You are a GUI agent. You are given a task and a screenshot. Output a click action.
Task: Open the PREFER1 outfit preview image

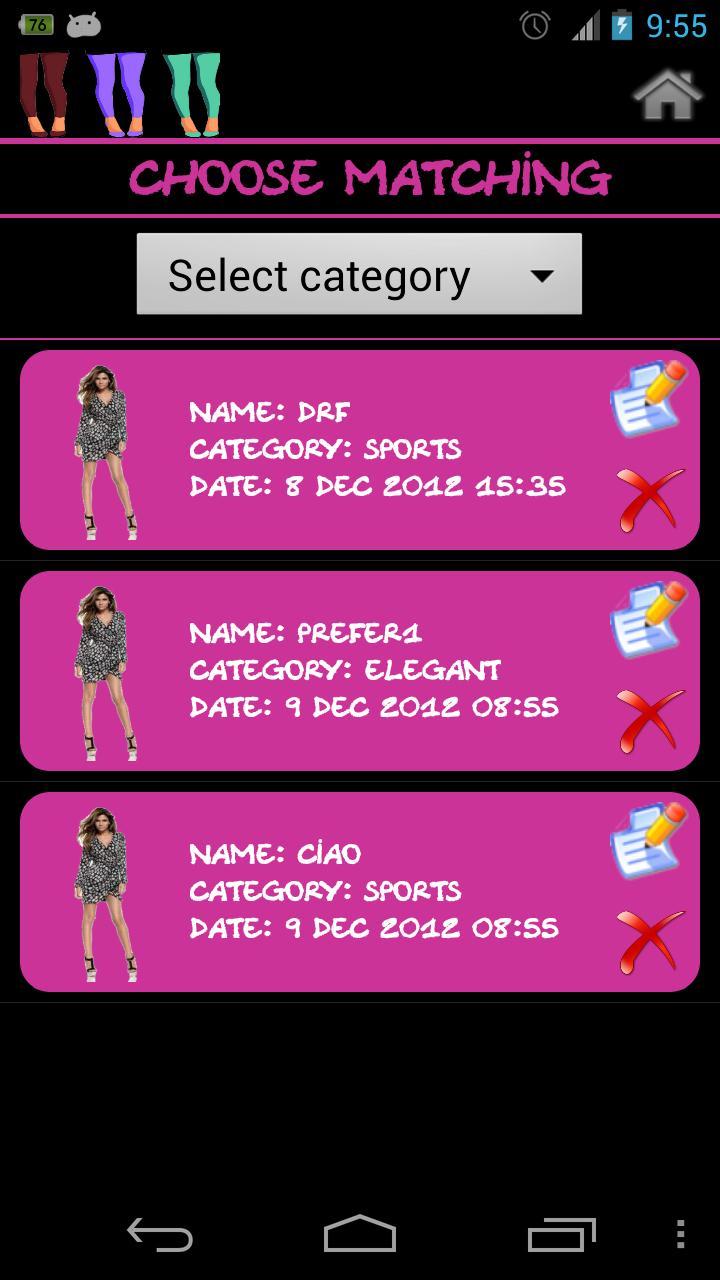point(105,672)
